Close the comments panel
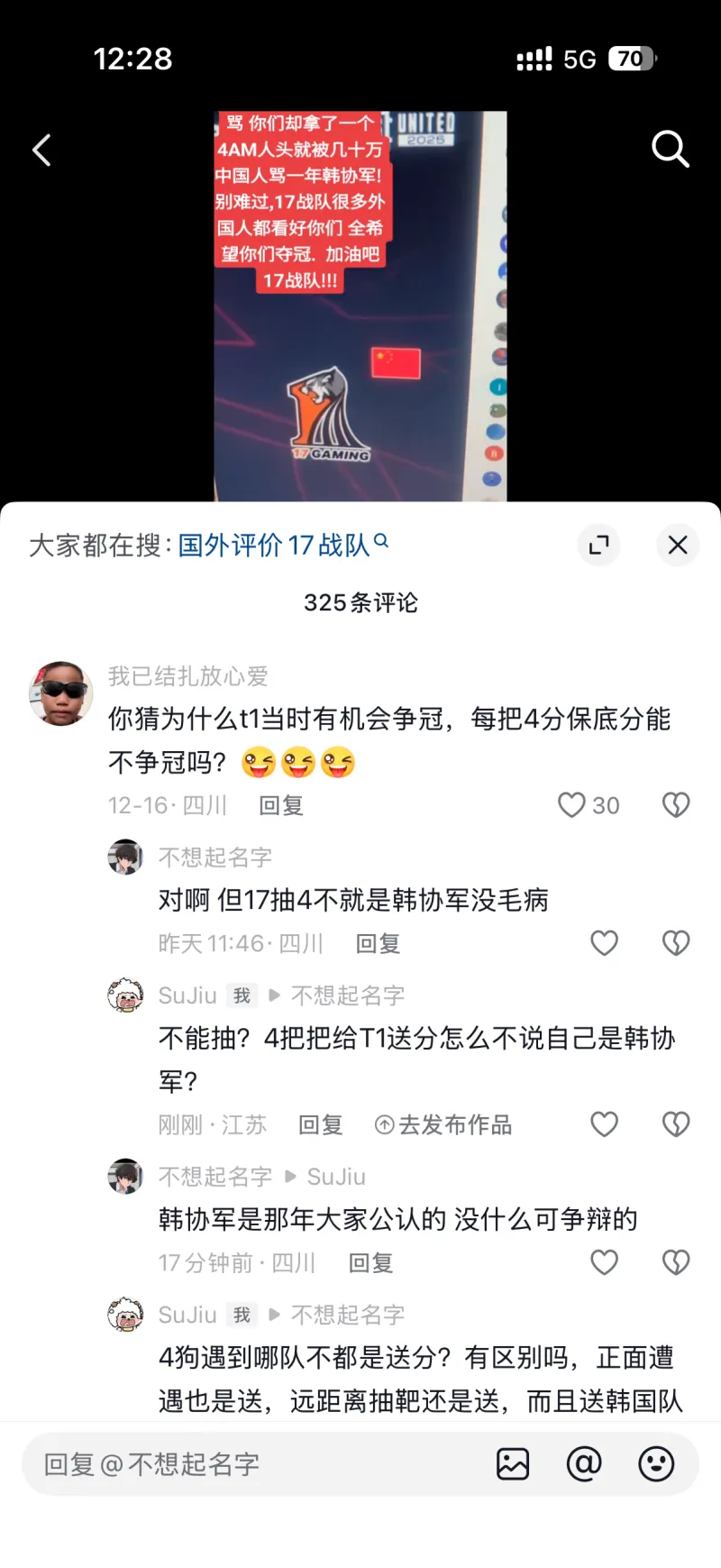The height and width of the screenshot is (1568, 721). tap(678, 545)
